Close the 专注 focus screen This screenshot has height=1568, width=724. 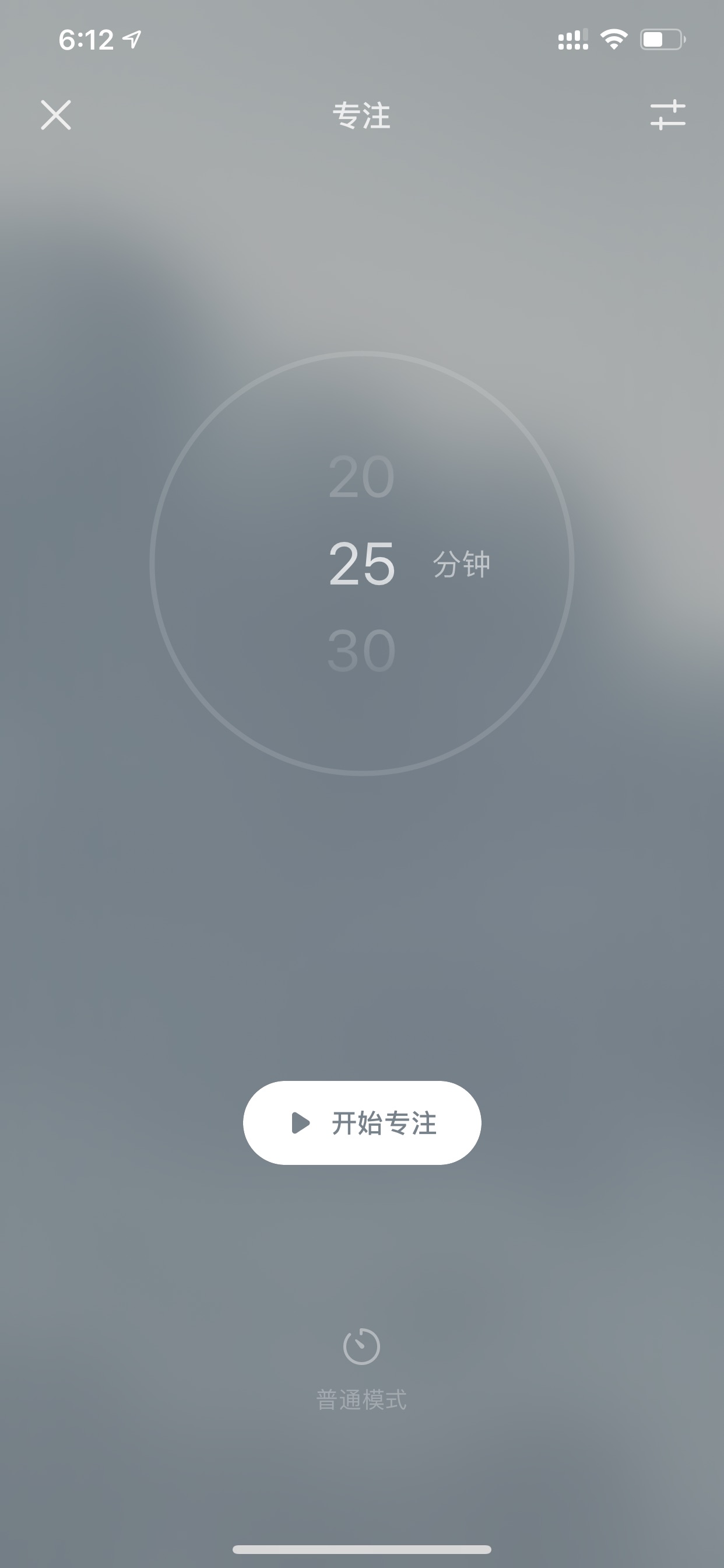pos(56,115)
